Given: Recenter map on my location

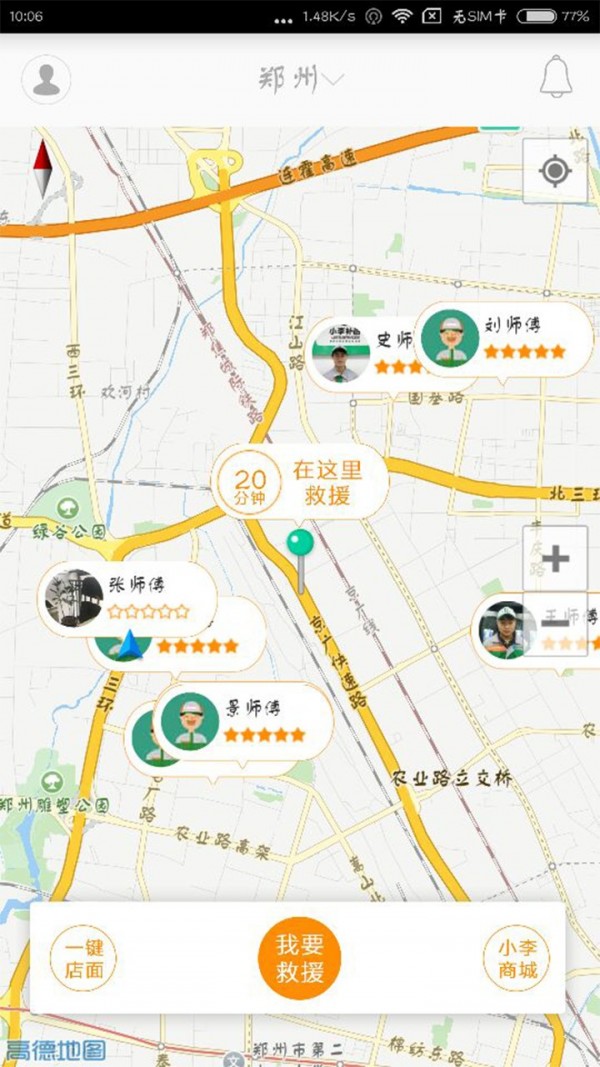Looking at the screenshot, I should 555,171.
